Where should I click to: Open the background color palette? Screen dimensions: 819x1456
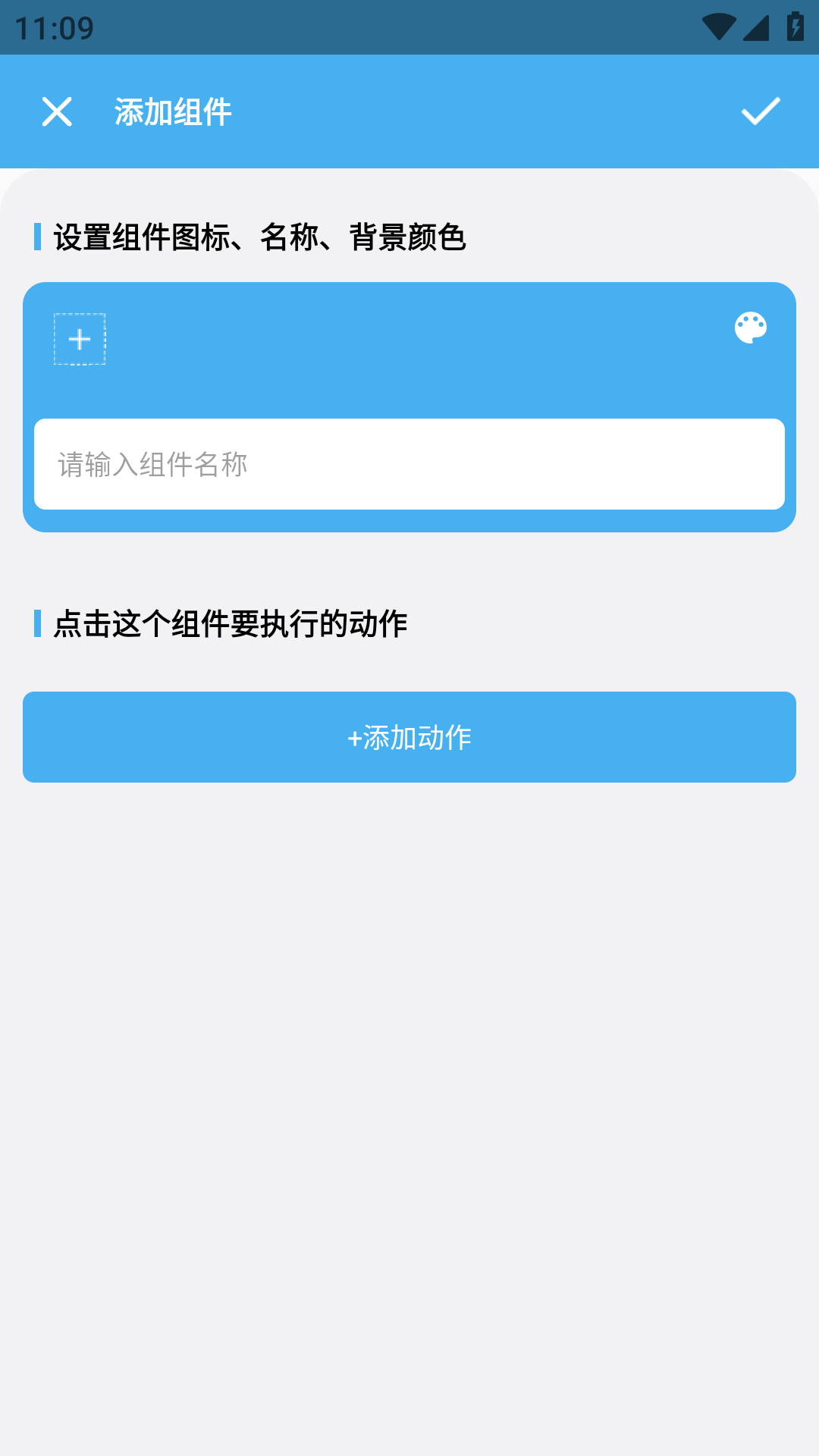(x=751, y=328)
